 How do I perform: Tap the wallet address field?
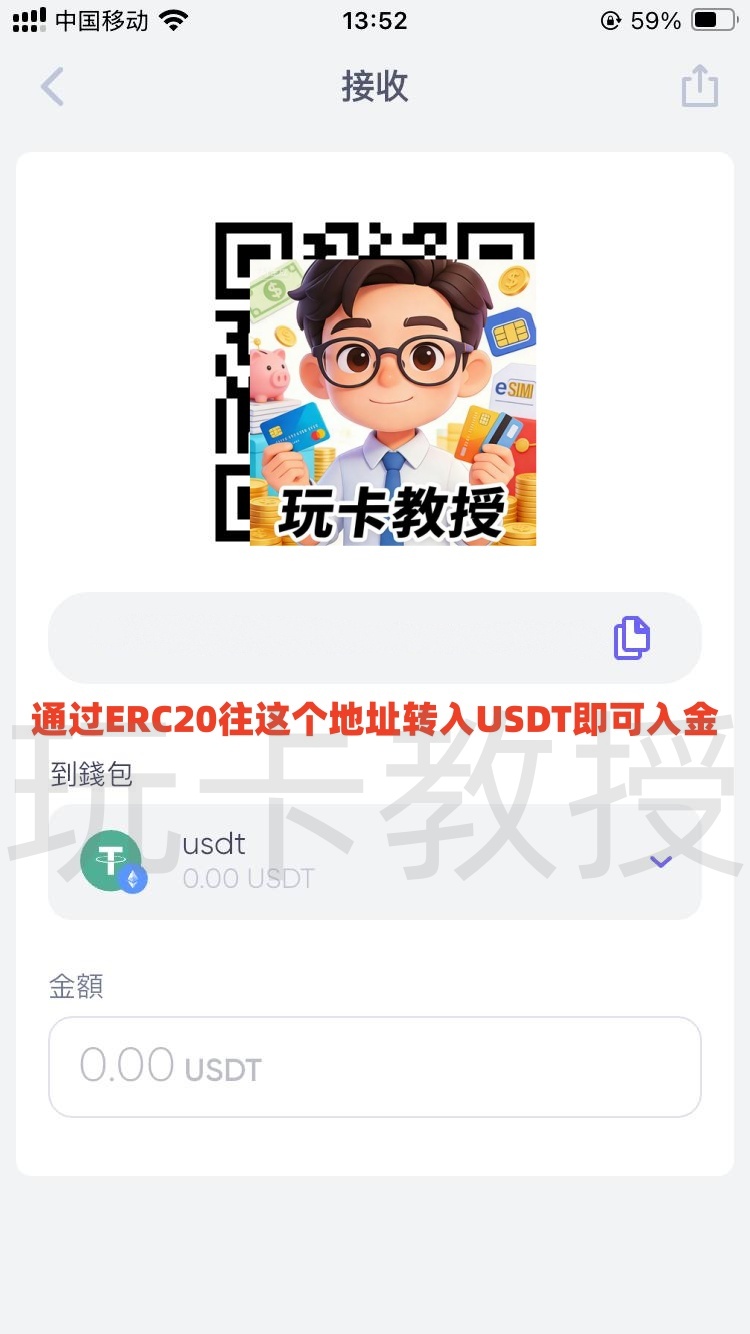[330, 638]
